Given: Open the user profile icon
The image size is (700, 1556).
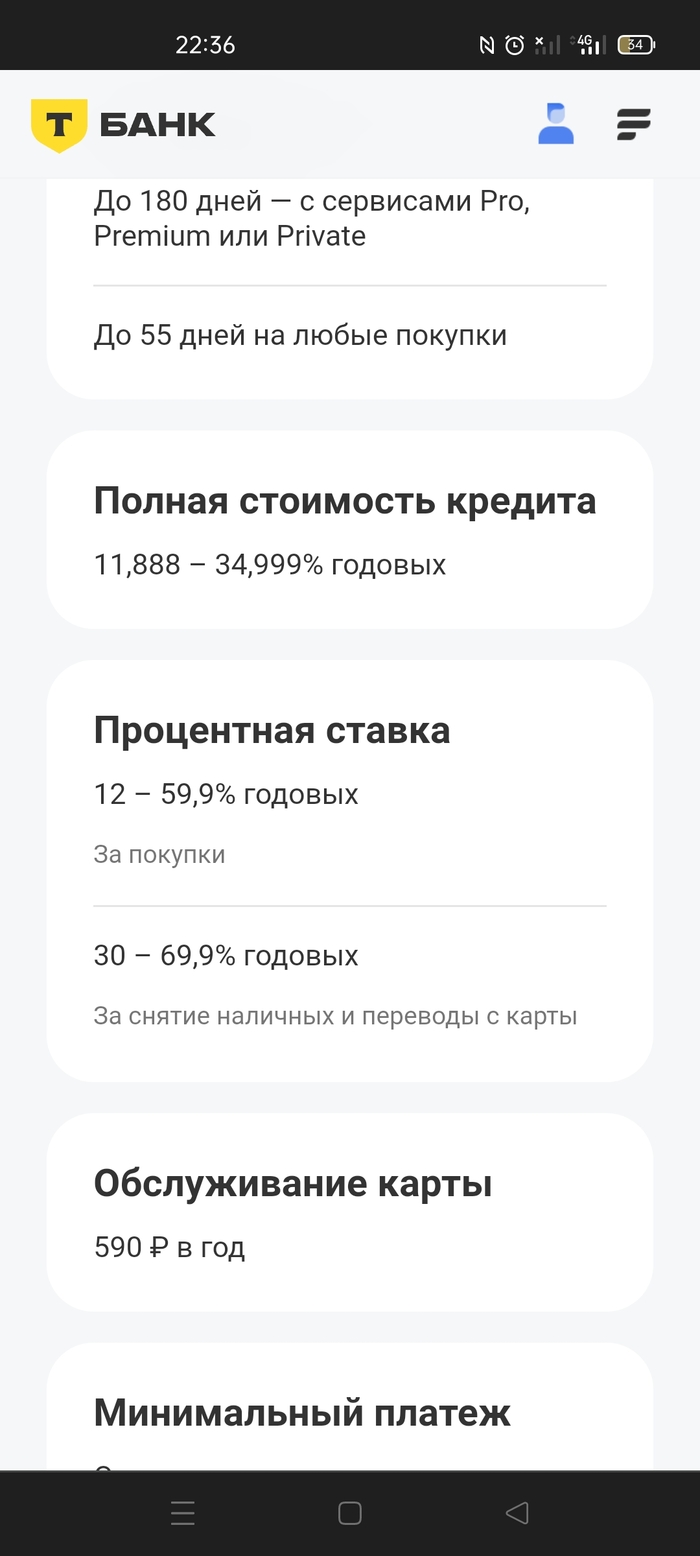Looking at the screenshot, I should 556,124.
